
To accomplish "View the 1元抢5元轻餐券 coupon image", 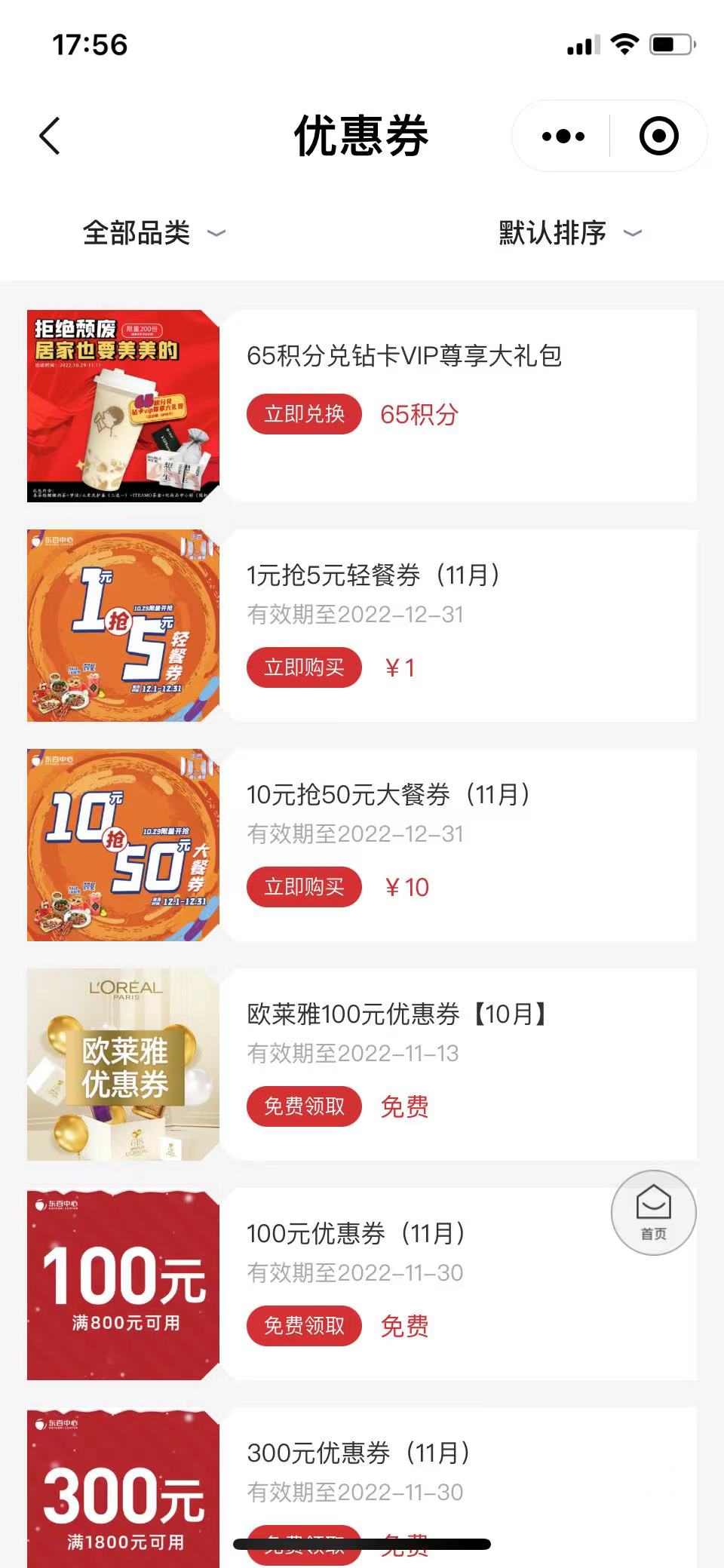I will click(124, 625).
